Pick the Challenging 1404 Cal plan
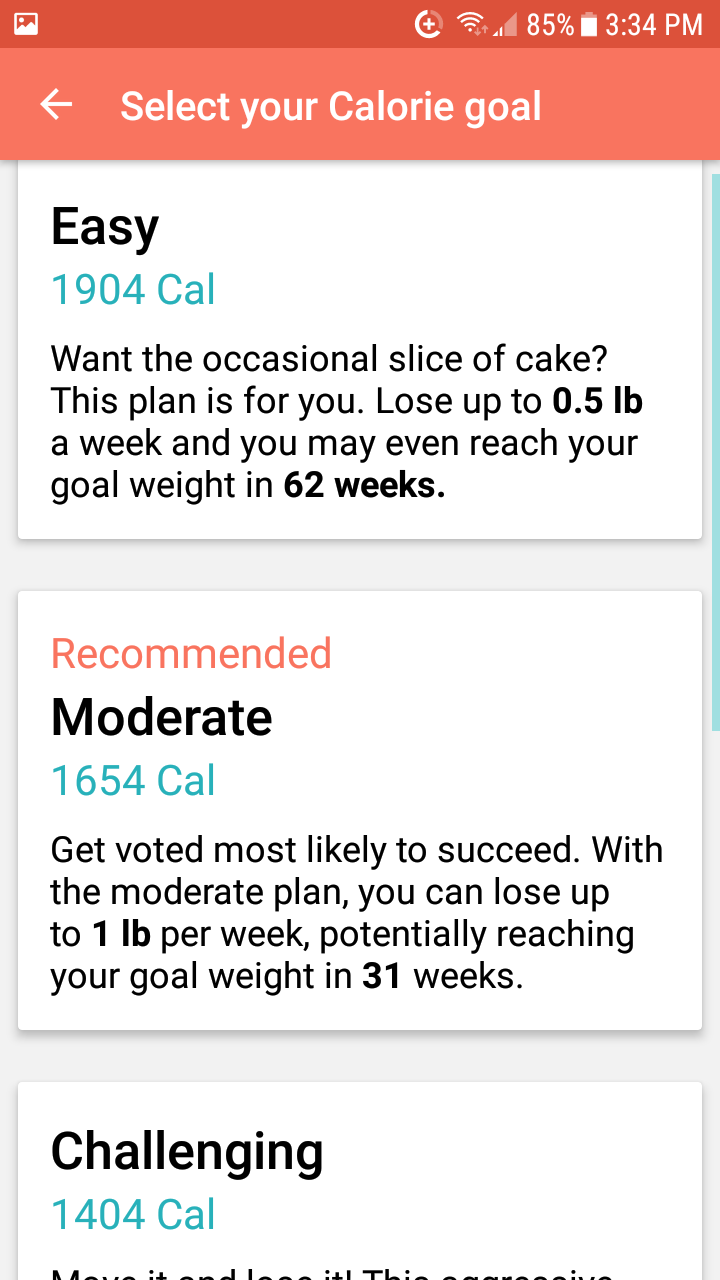 coord(360,1180)
